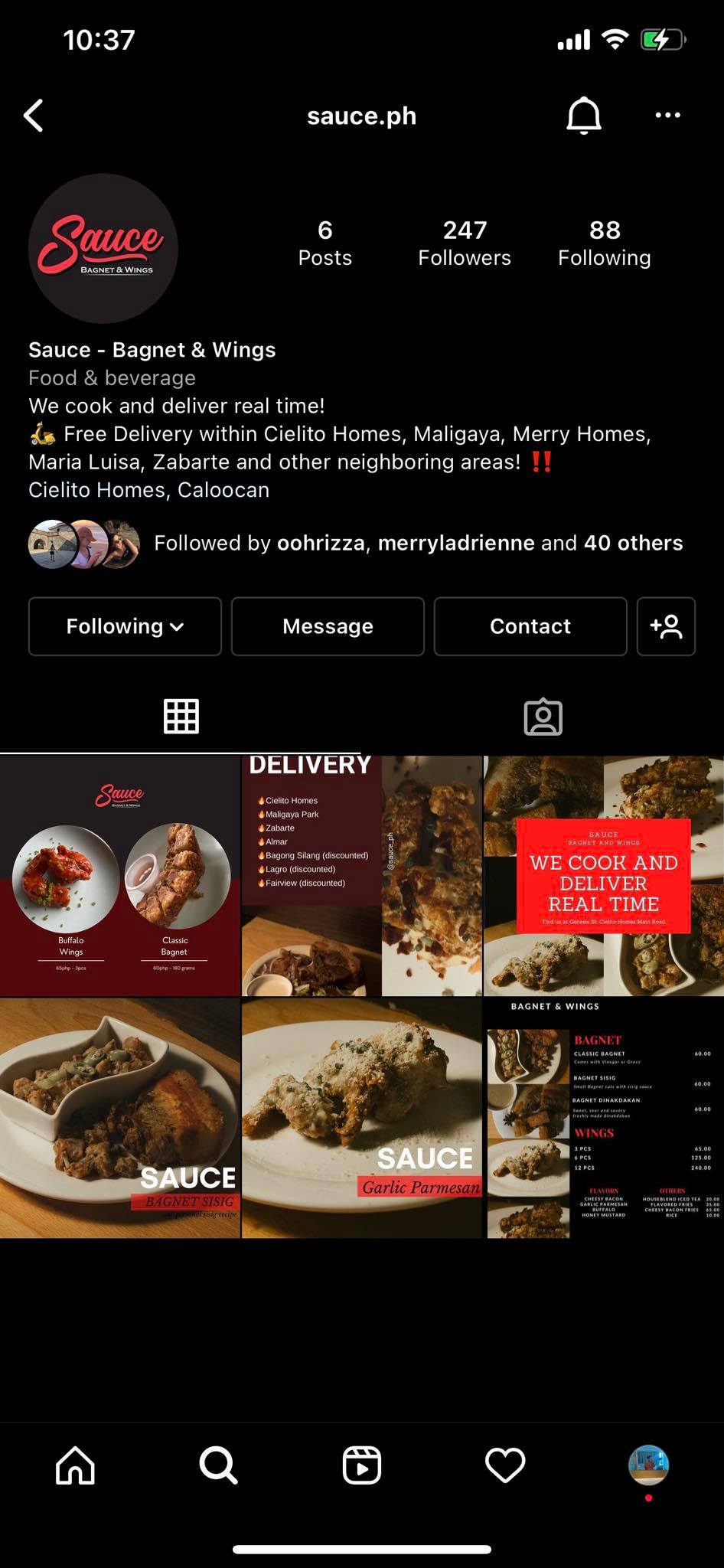
Task: View the 88 Following list
Action: tap(604, 243)
